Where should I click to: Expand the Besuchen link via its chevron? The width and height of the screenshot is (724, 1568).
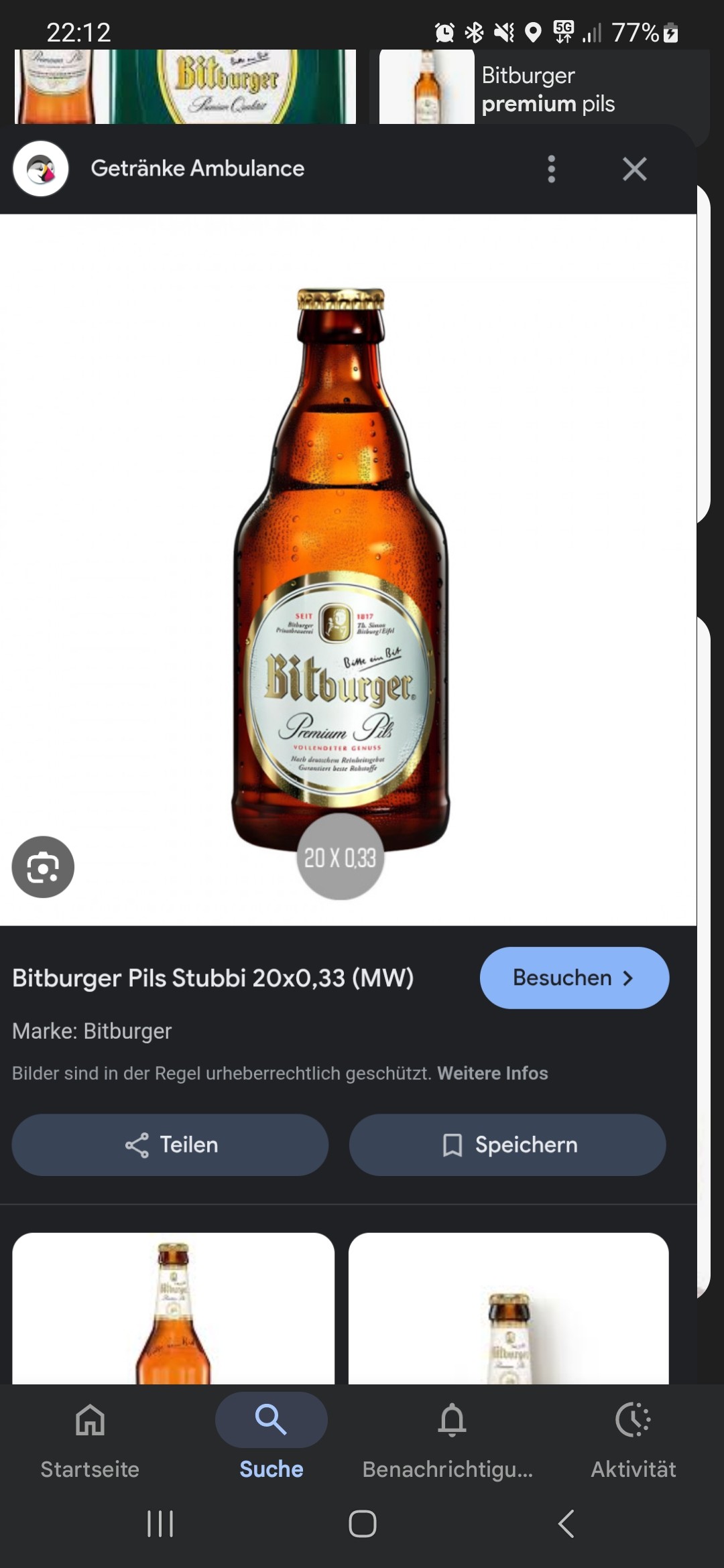tap(628, 978)
